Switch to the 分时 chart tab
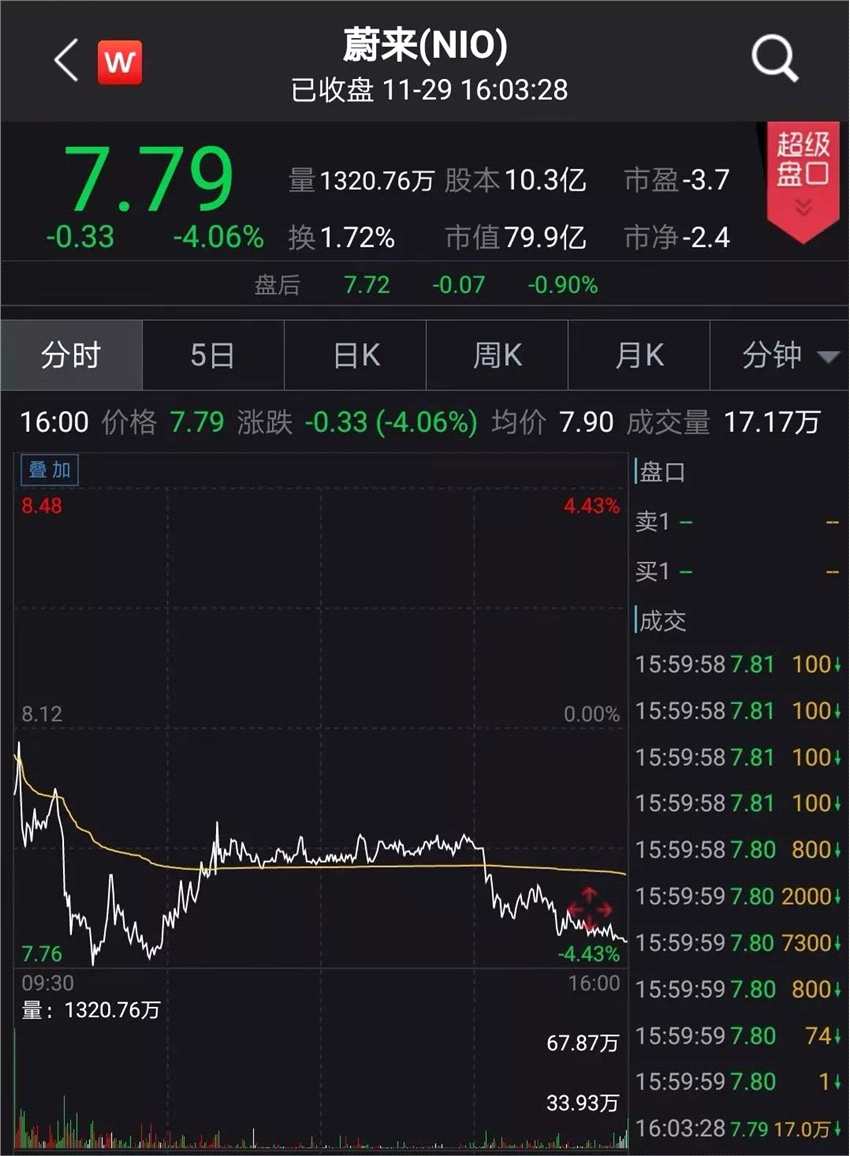 pyautogui.click(x=71, y=355)
